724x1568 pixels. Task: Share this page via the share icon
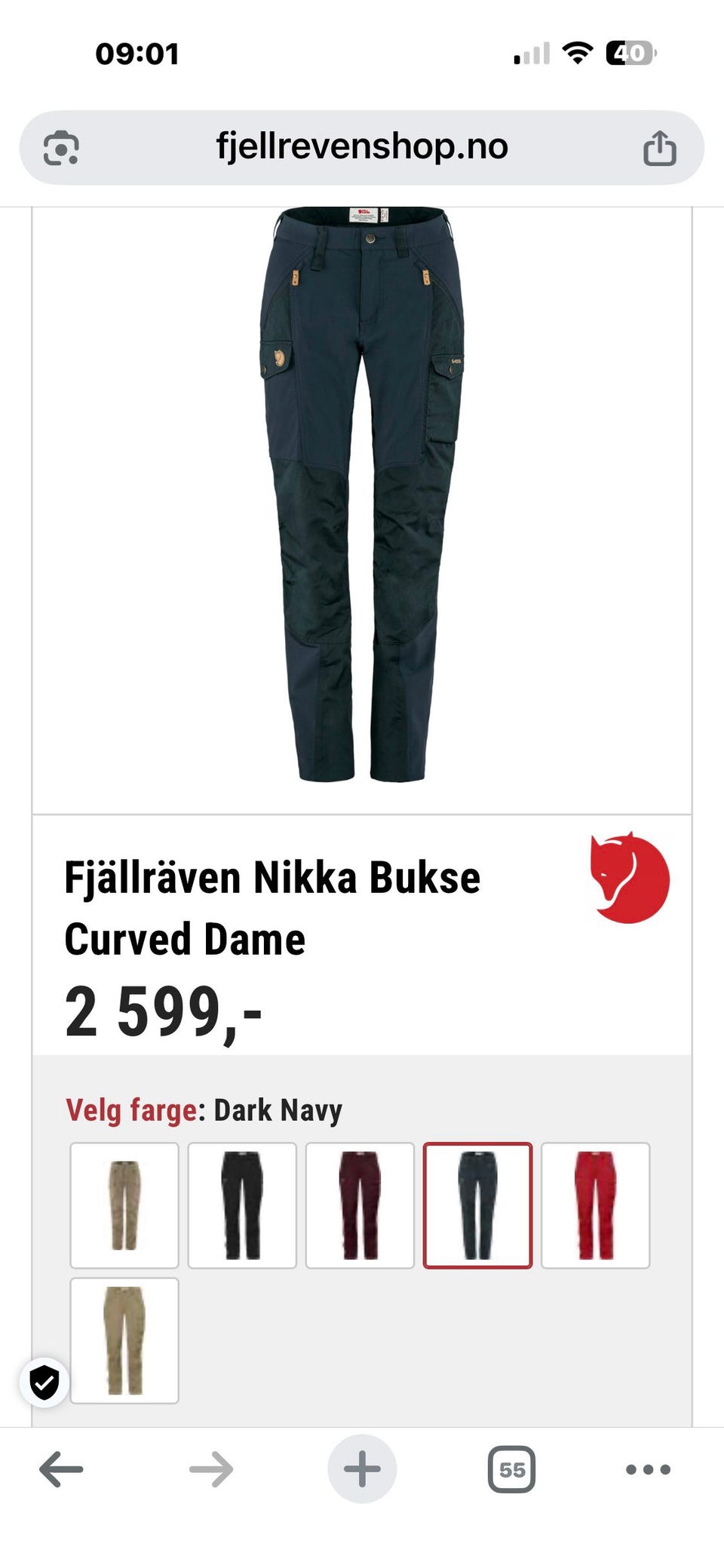coord(659,147)
